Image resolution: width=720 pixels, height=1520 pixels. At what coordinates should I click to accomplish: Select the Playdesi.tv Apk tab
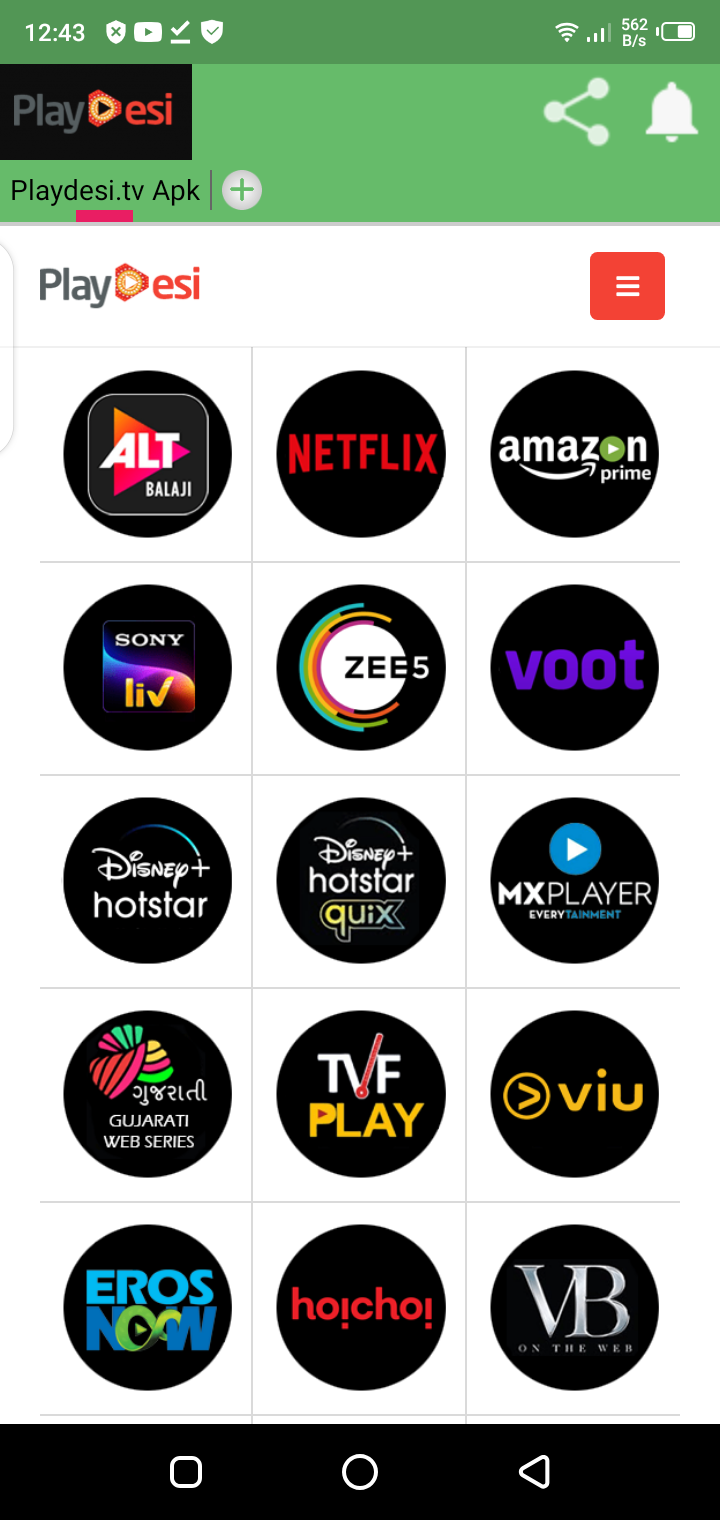[x=105, y=191]
